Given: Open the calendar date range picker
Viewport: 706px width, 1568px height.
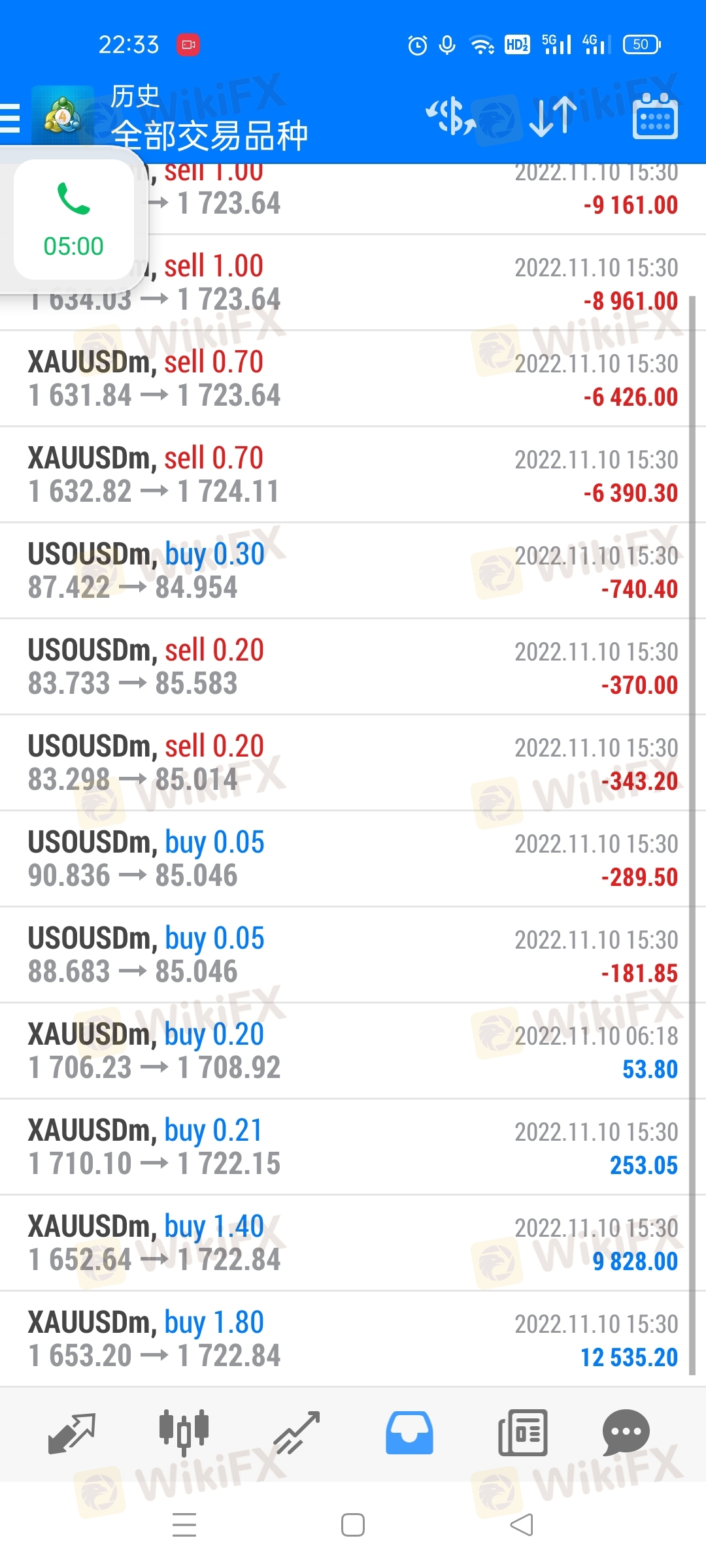Looking at the screenshot, I should pyautogui.click(x=655, y=117).
